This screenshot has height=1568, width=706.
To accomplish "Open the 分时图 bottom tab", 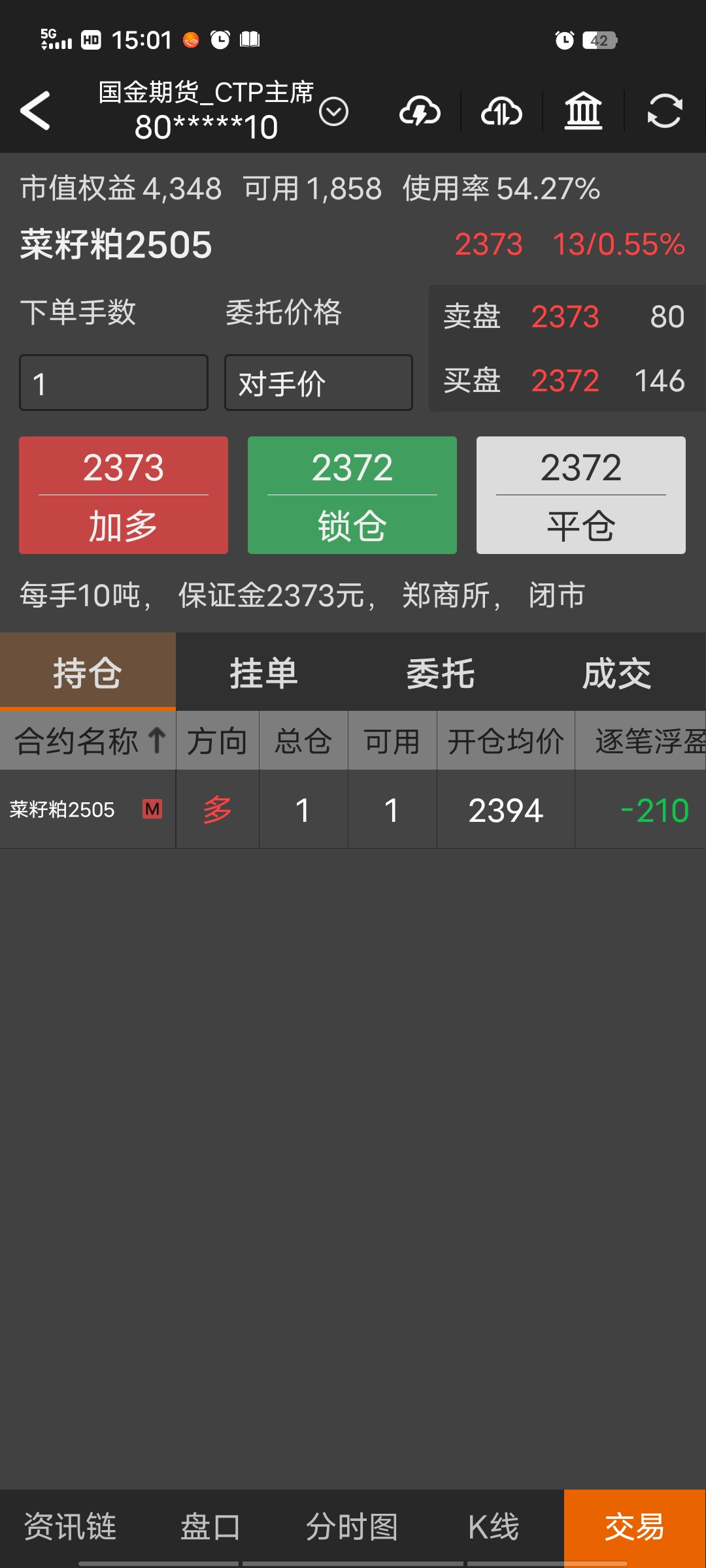I will point(352,1527).
